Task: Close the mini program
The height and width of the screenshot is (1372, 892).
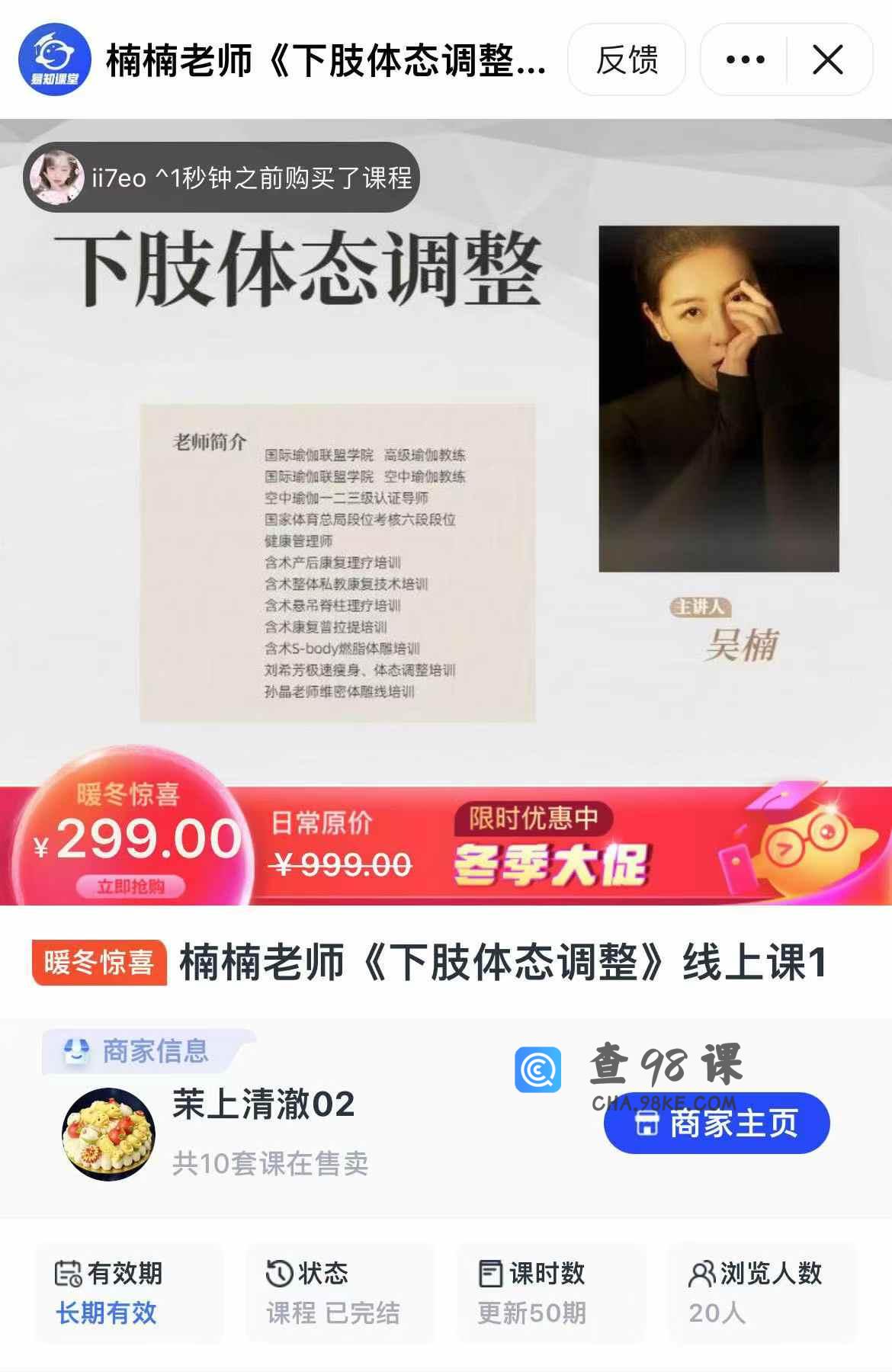Action: click(x=828, y=59)
